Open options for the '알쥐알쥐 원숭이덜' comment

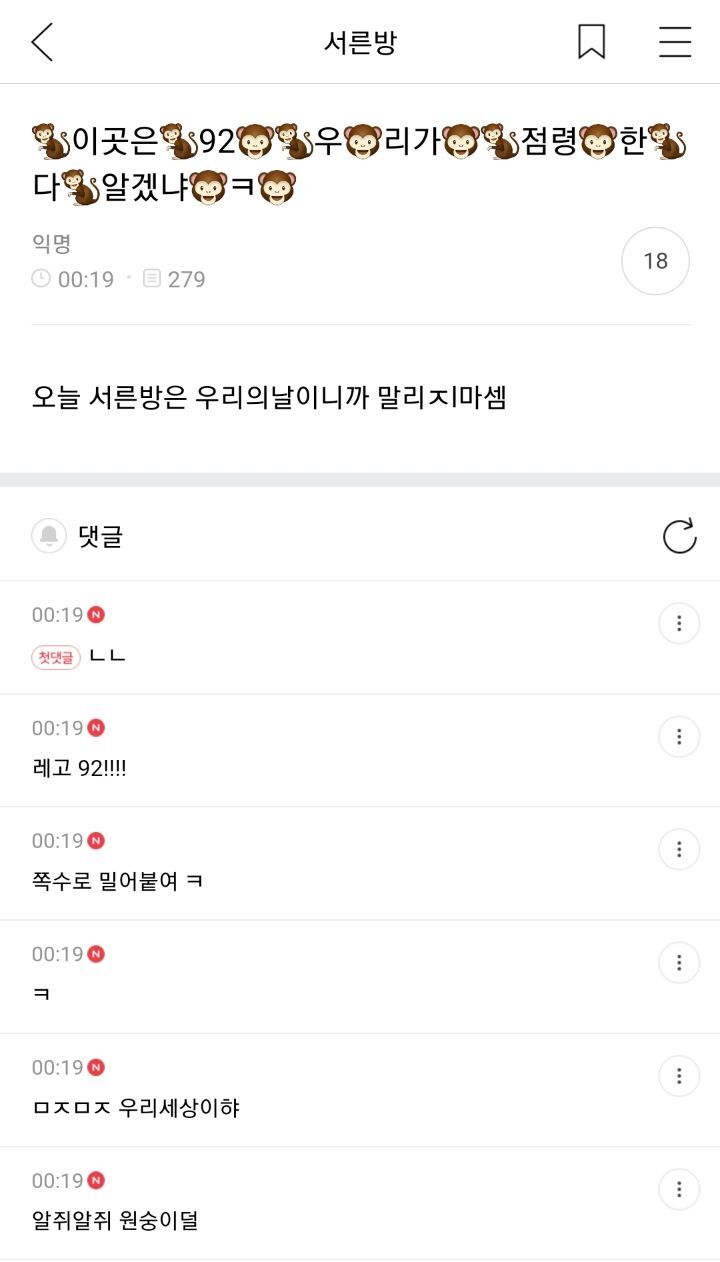679,1189
